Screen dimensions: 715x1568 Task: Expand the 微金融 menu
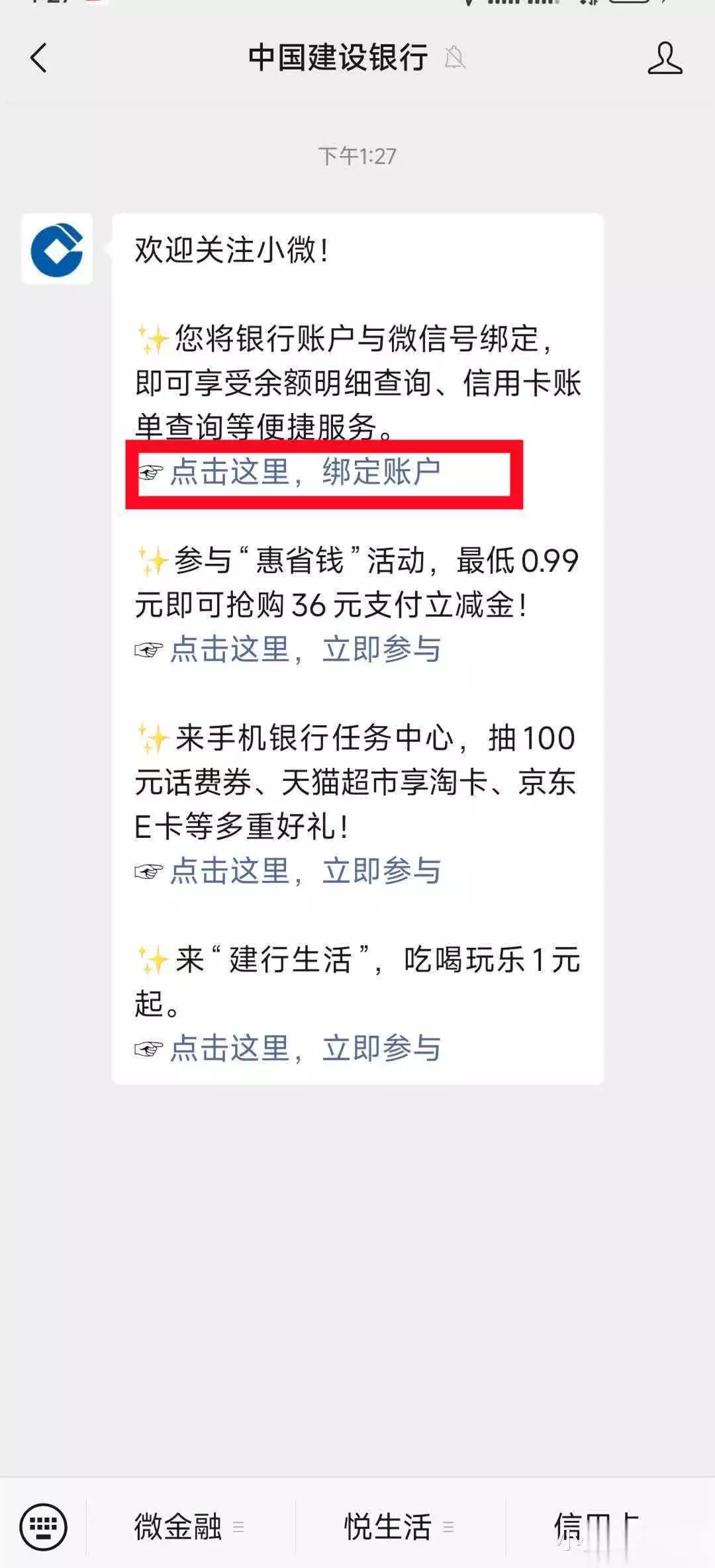[189, 1527]
